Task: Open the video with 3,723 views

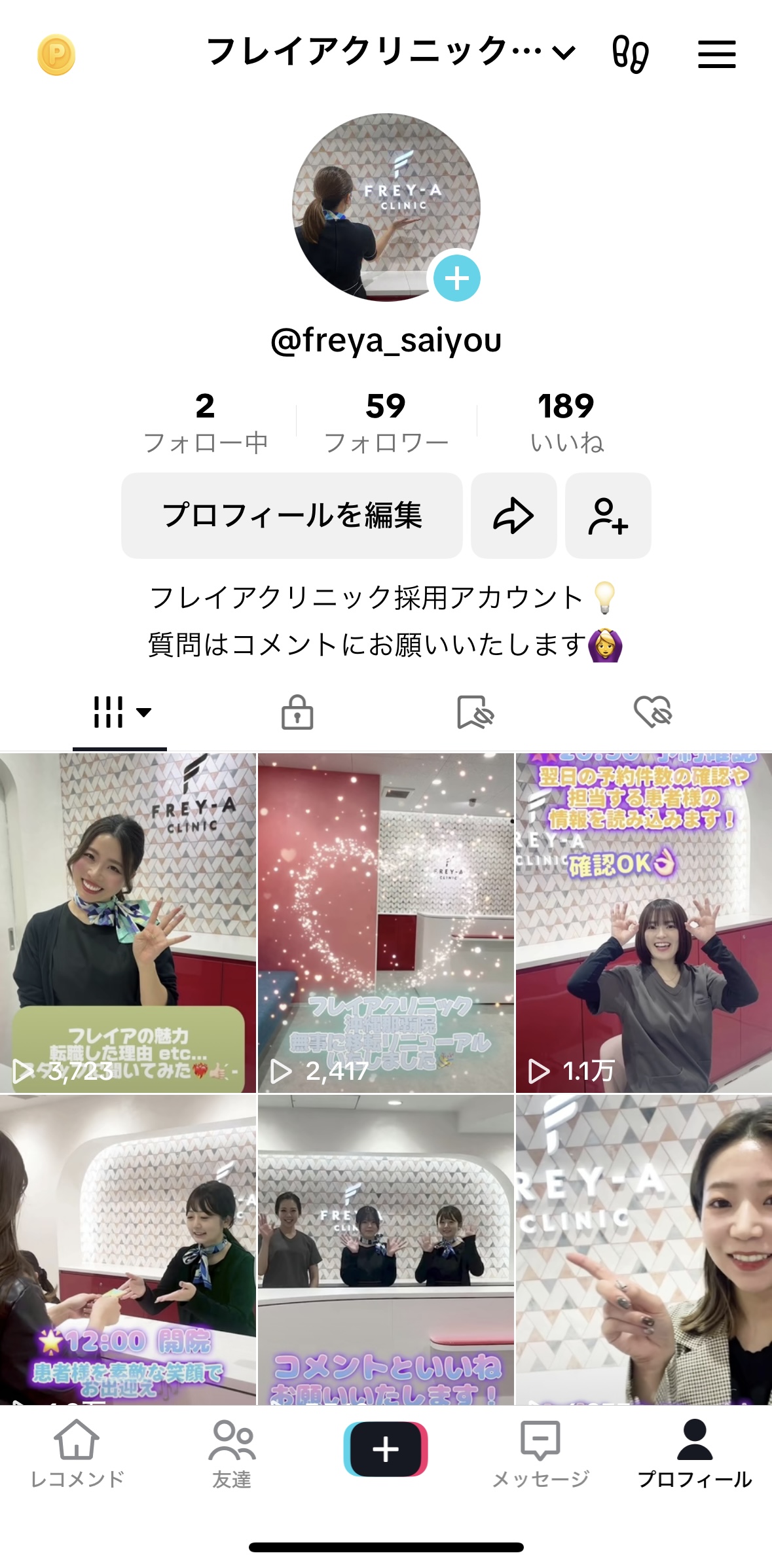Action: (x=128, y=923)
